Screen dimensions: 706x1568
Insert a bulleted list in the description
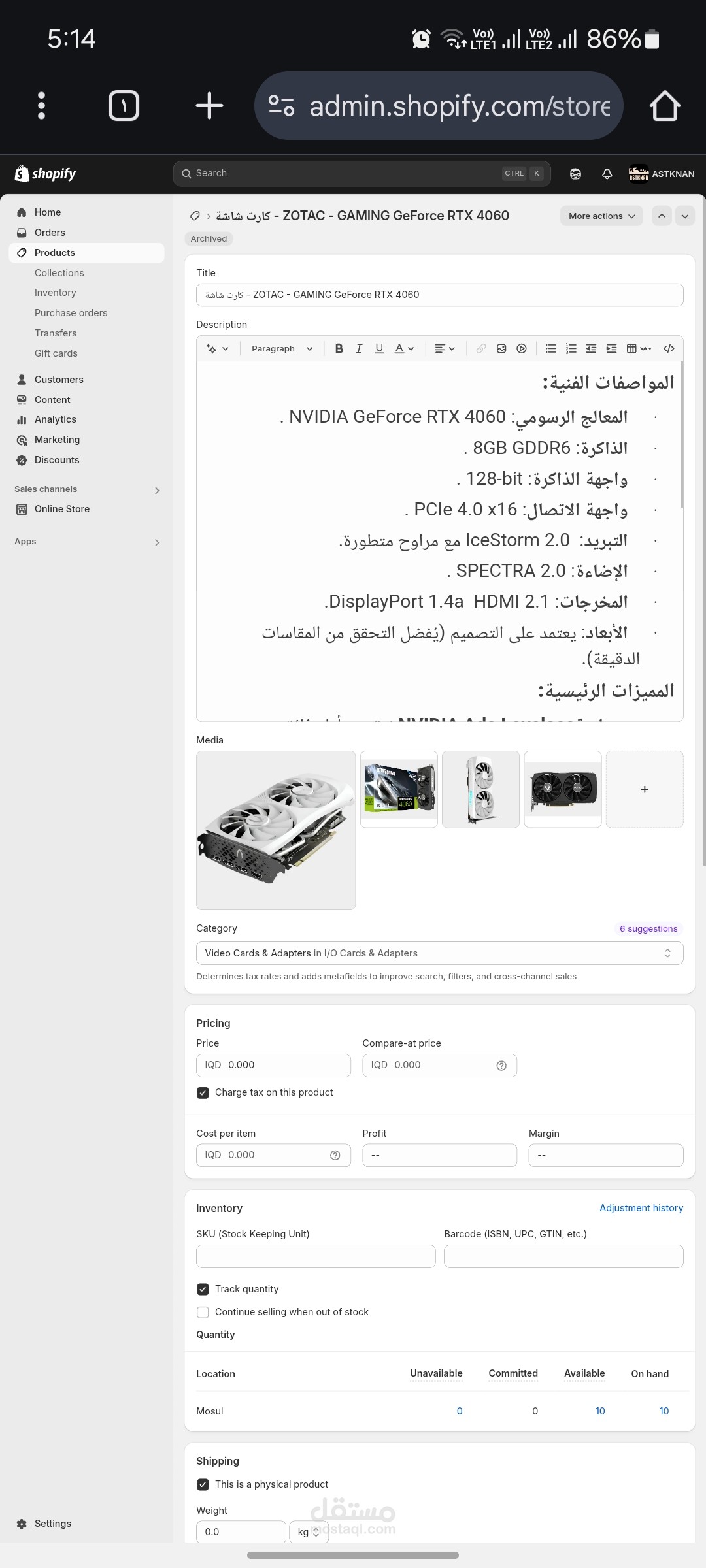(x=551, y=348)
